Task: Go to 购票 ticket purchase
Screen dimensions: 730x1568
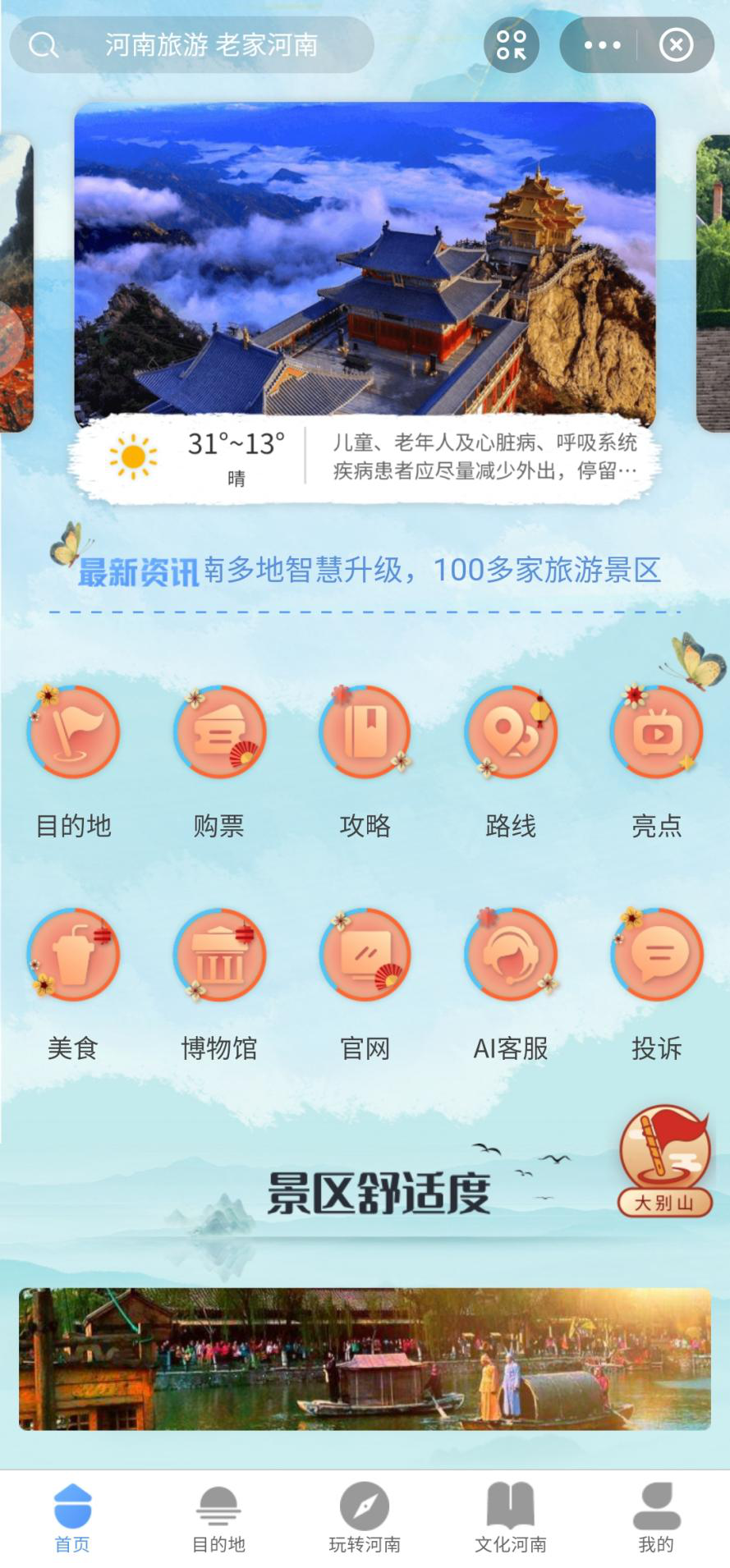Action: (219, 732)
